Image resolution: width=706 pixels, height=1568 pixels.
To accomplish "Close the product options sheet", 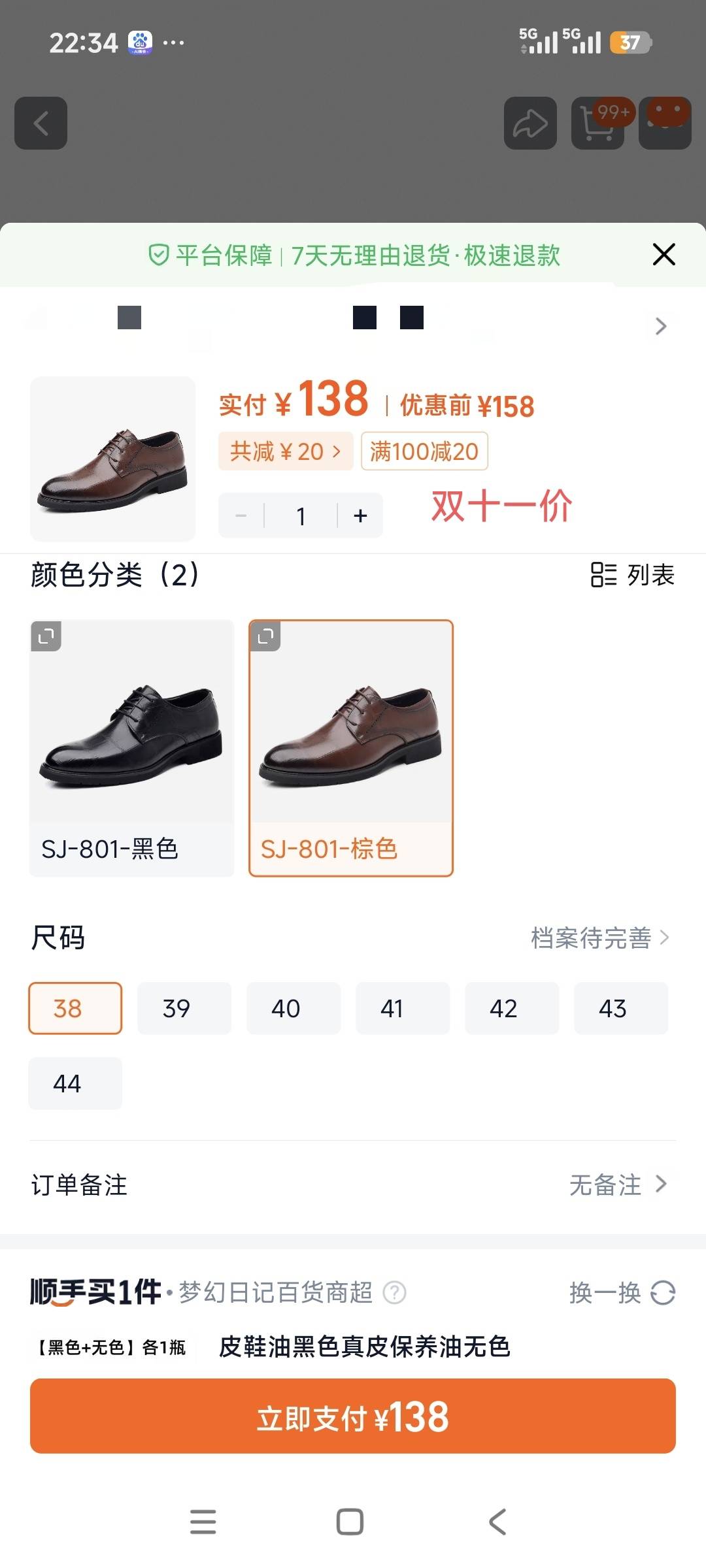I will pyautogui.click(x=664, y=254).
